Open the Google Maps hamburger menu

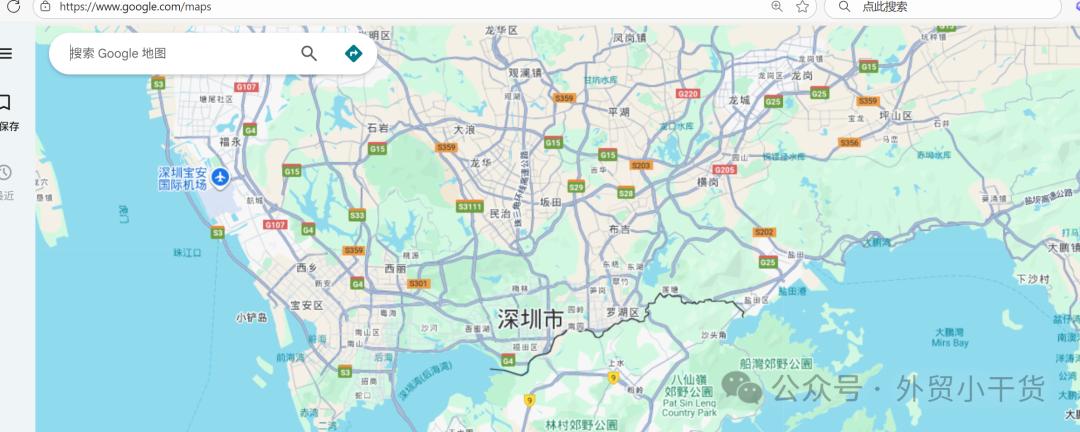6,54
